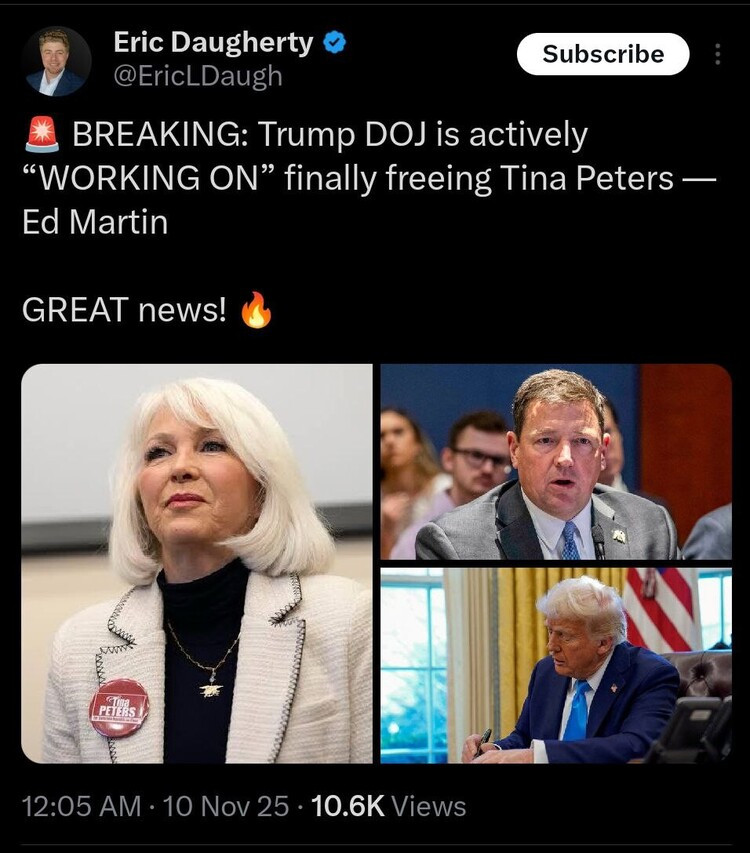Open Eric Daugherty's profile picture
750x853 pixels.
click(x=56, y=61)
